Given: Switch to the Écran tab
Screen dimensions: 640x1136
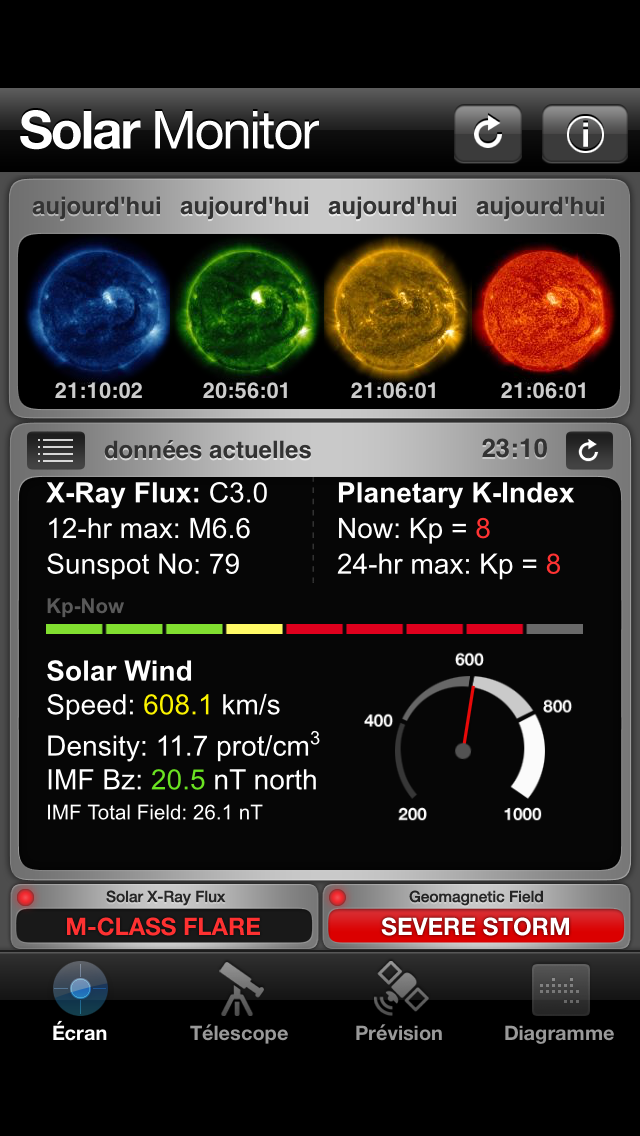Looking at the screenshot, I should tap(80, 1002).
